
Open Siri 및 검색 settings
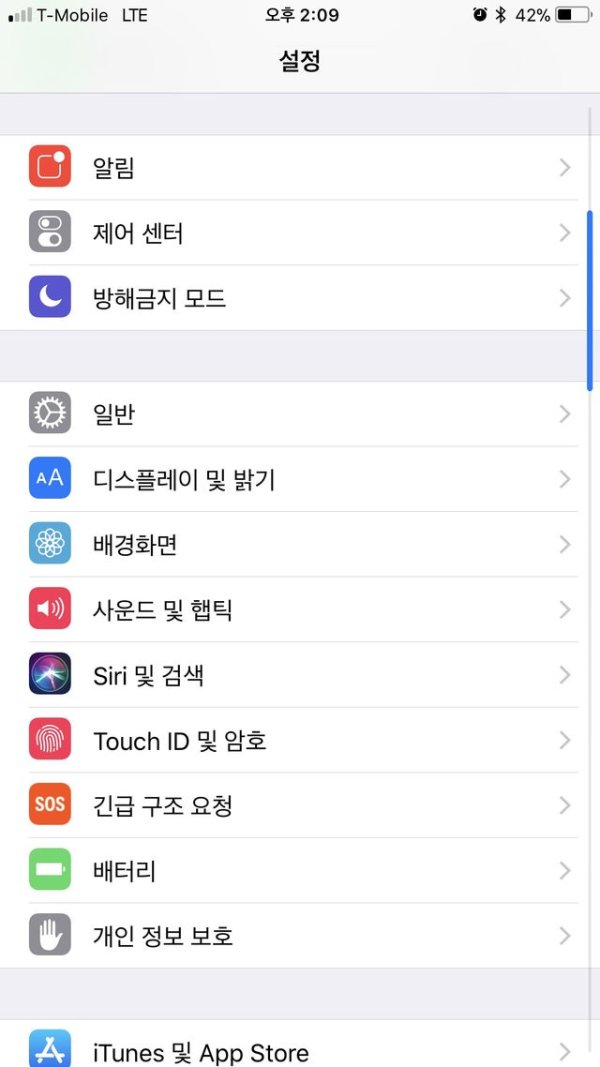(x=300, y=675)
